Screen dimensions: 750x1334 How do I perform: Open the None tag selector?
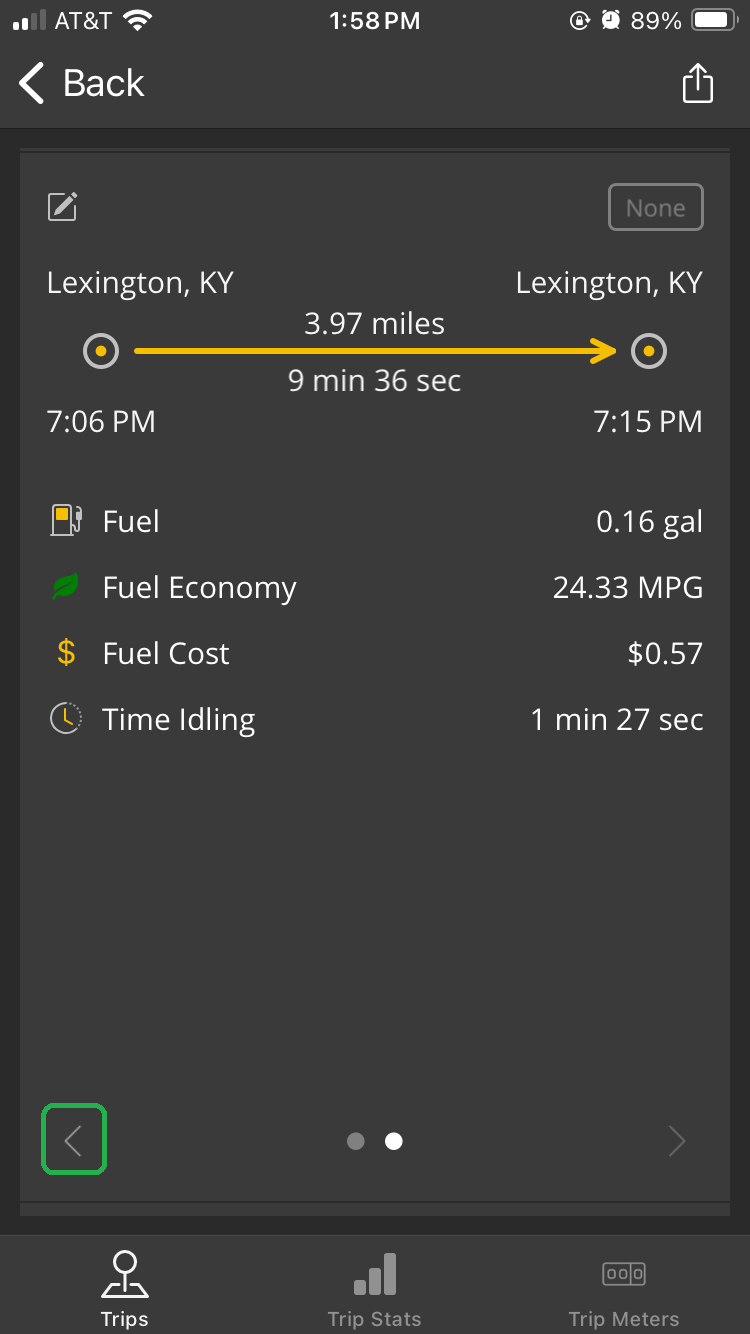tap(655, 207)
